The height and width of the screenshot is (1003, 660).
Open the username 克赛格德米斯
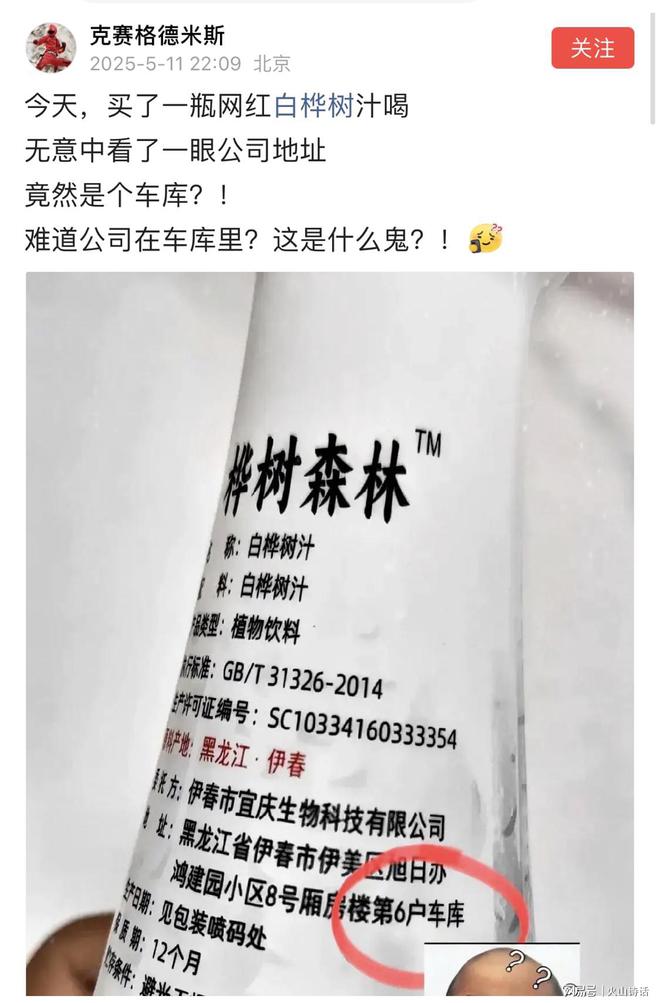point(157,35)
